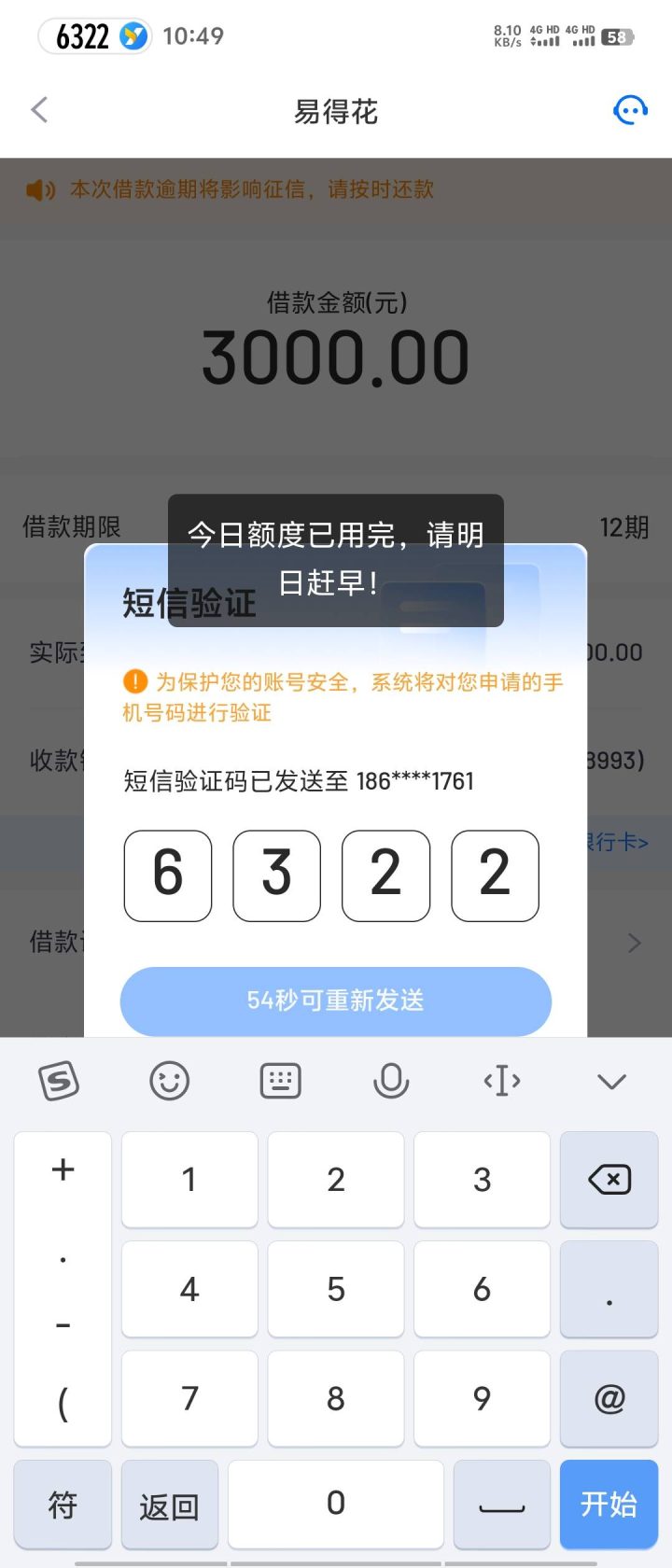
Task: Tap the speaker icon in warning banner
Action: tap(38, 189)
